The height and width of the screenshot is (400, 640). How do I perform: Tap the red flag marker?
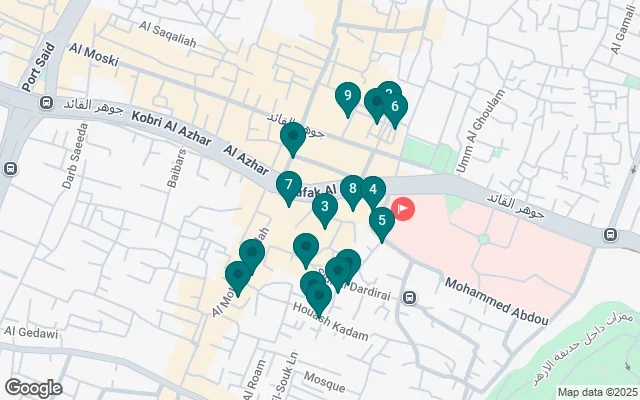coord(405,210)
